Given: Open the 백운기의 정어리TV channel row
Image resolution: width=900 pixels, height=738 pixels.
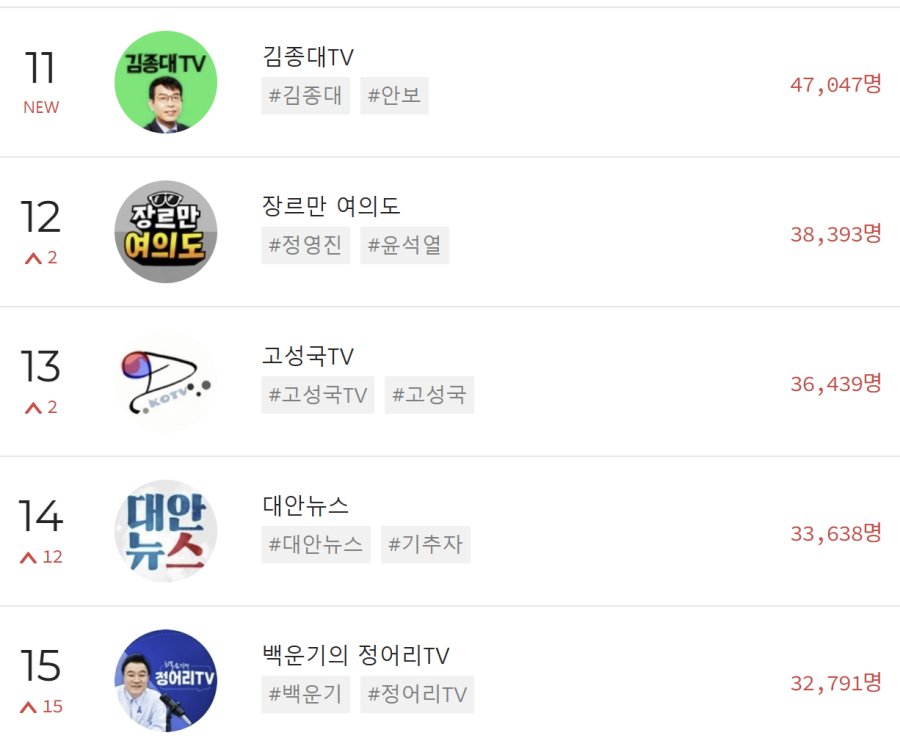Looking at the screenshot, I should click(355, 656).
